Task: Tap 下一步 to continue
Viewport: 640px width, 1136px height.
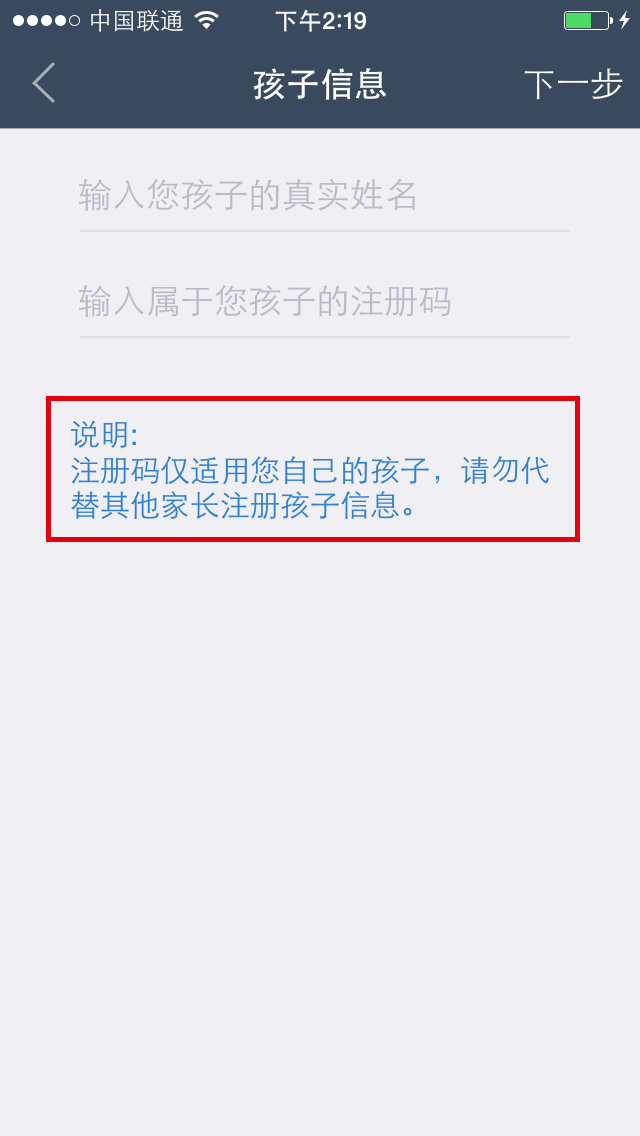Action: click(573, 85)
